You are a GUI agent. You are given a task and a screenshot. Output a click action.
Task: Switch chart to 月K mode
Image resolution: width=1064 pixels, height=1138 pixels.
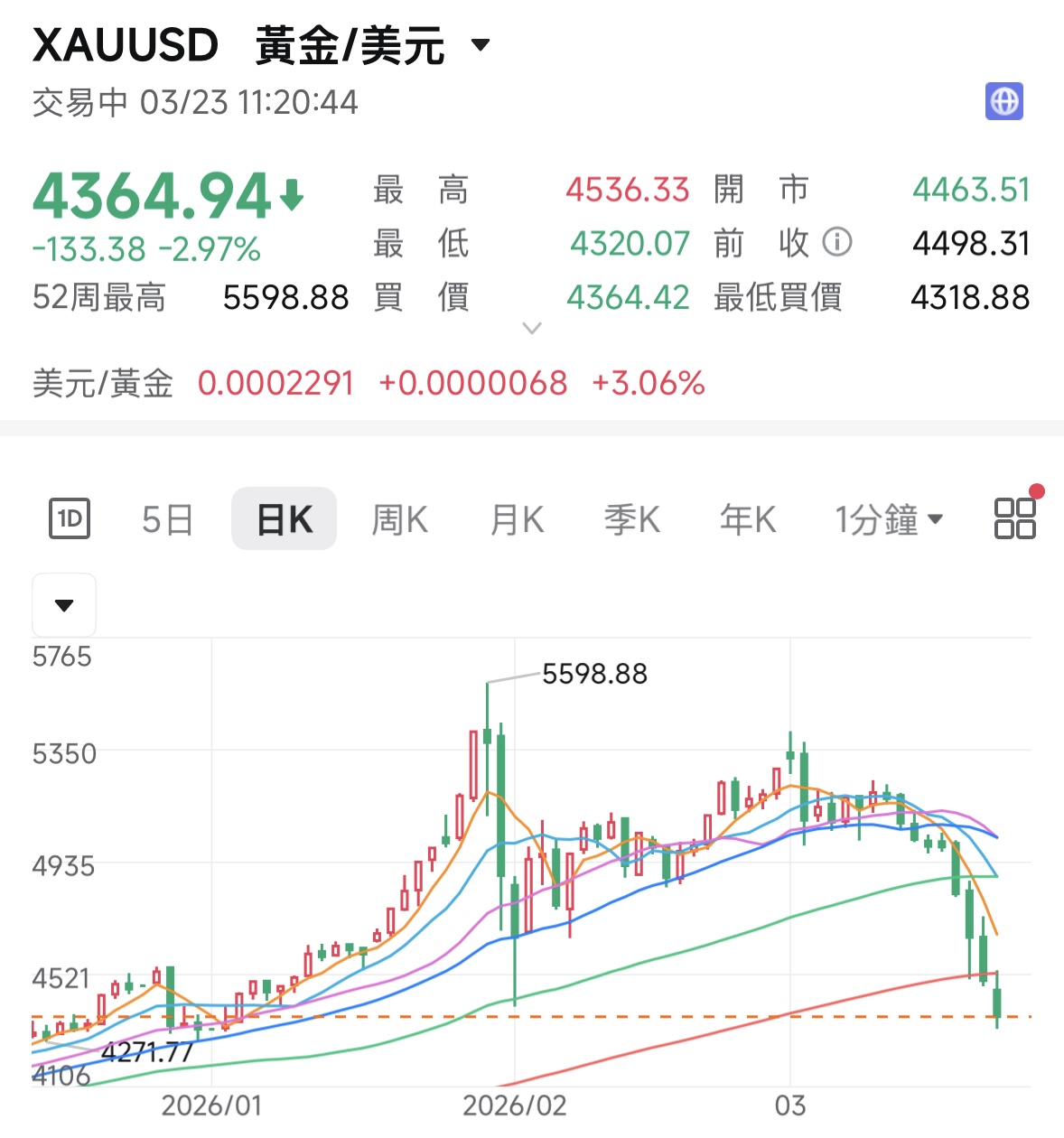coord(515,518)
